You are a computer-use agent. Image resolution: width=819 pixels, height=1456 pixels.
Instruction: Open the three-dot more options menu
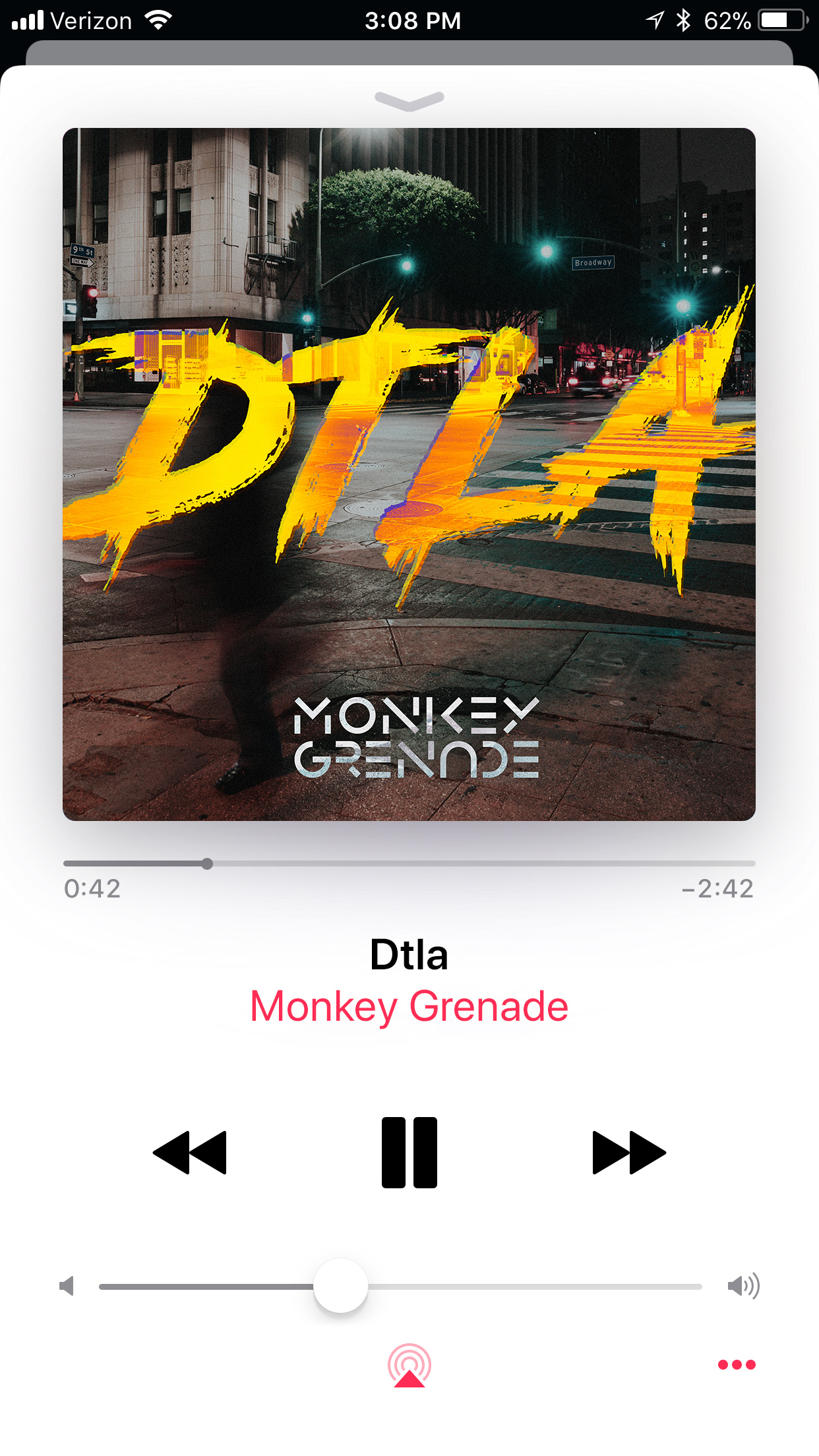tap(736, 1364)
